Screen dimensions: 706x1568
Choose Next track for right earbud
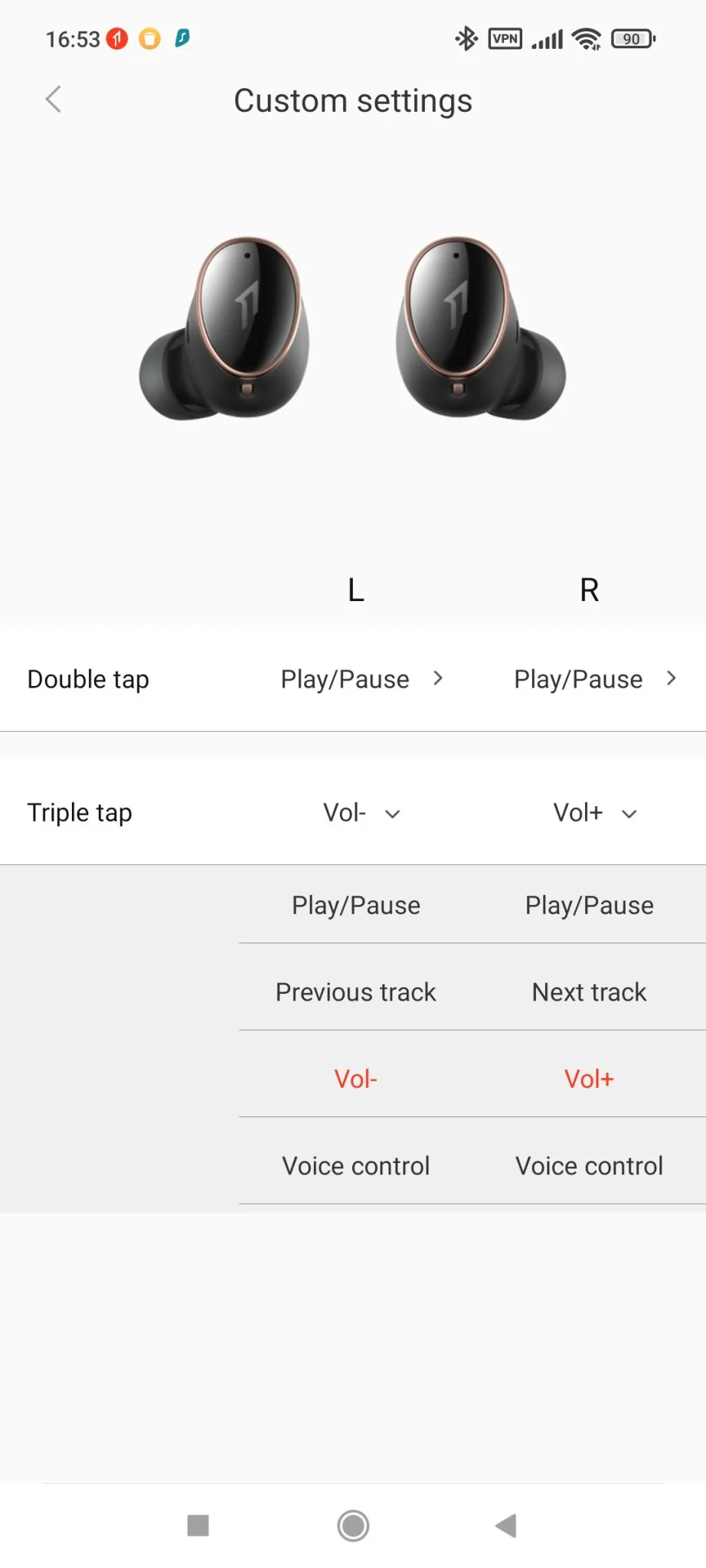coord(589,992)
